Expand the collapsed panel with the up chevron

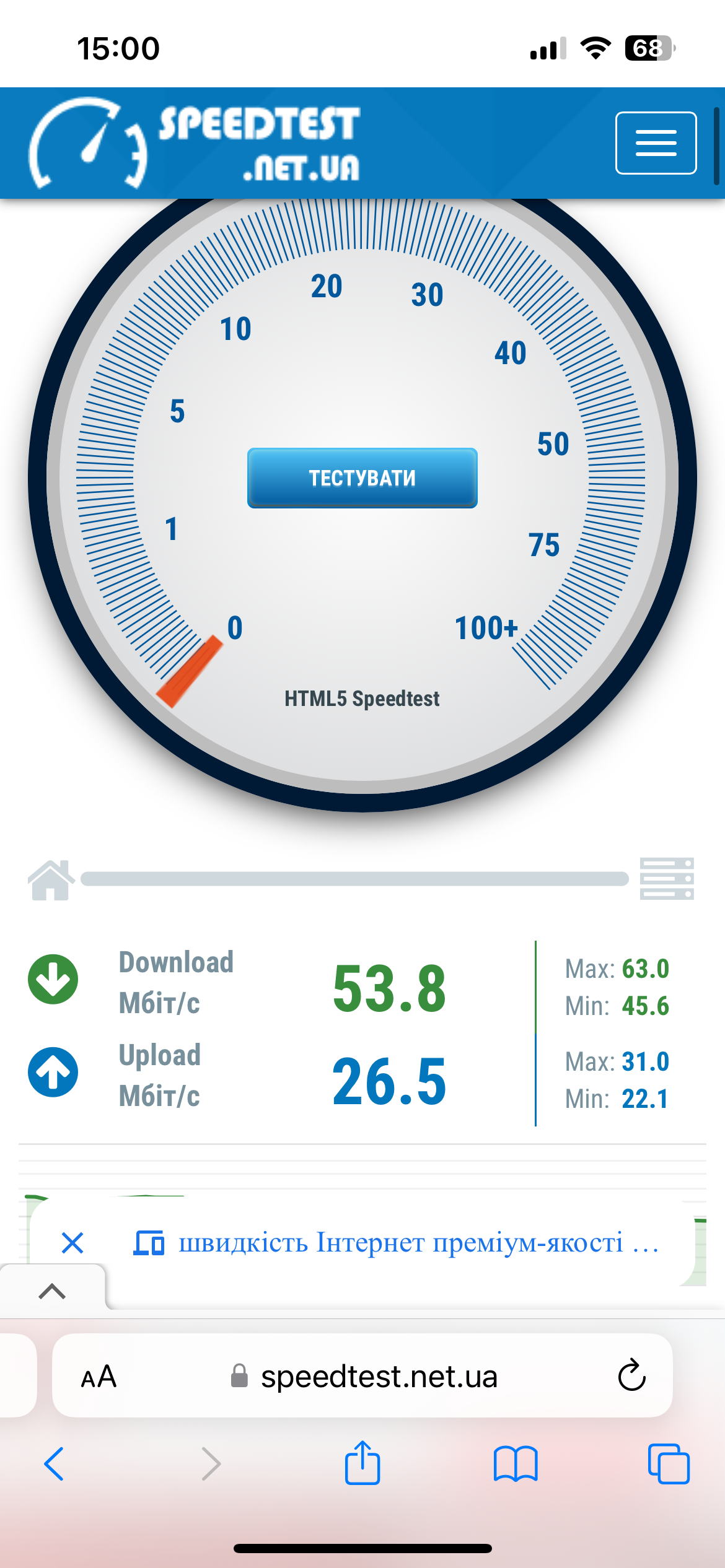(52, 1291)
